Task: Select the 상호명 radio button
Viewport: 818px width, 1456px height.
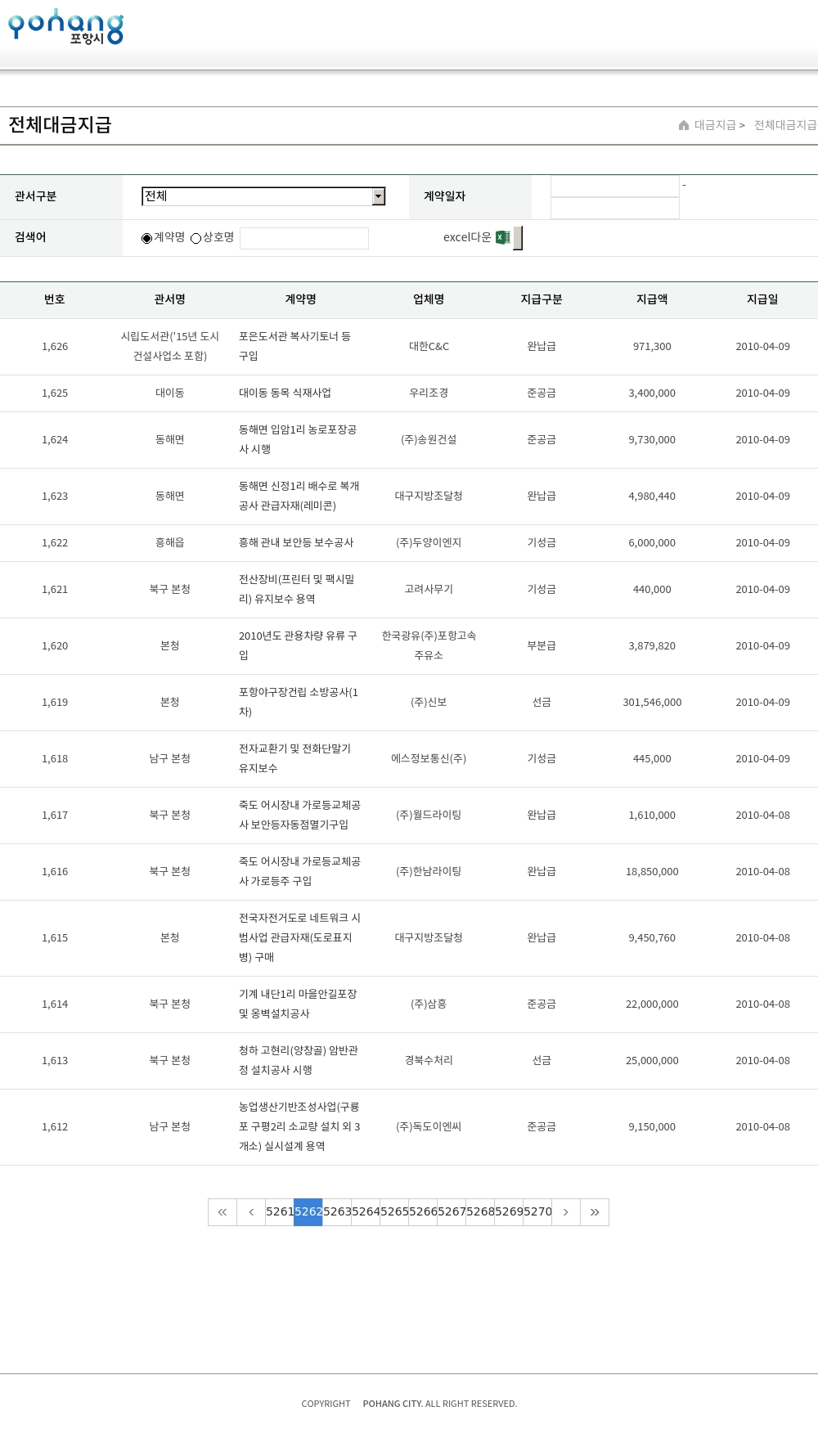Action: click(x=196, y=238)
